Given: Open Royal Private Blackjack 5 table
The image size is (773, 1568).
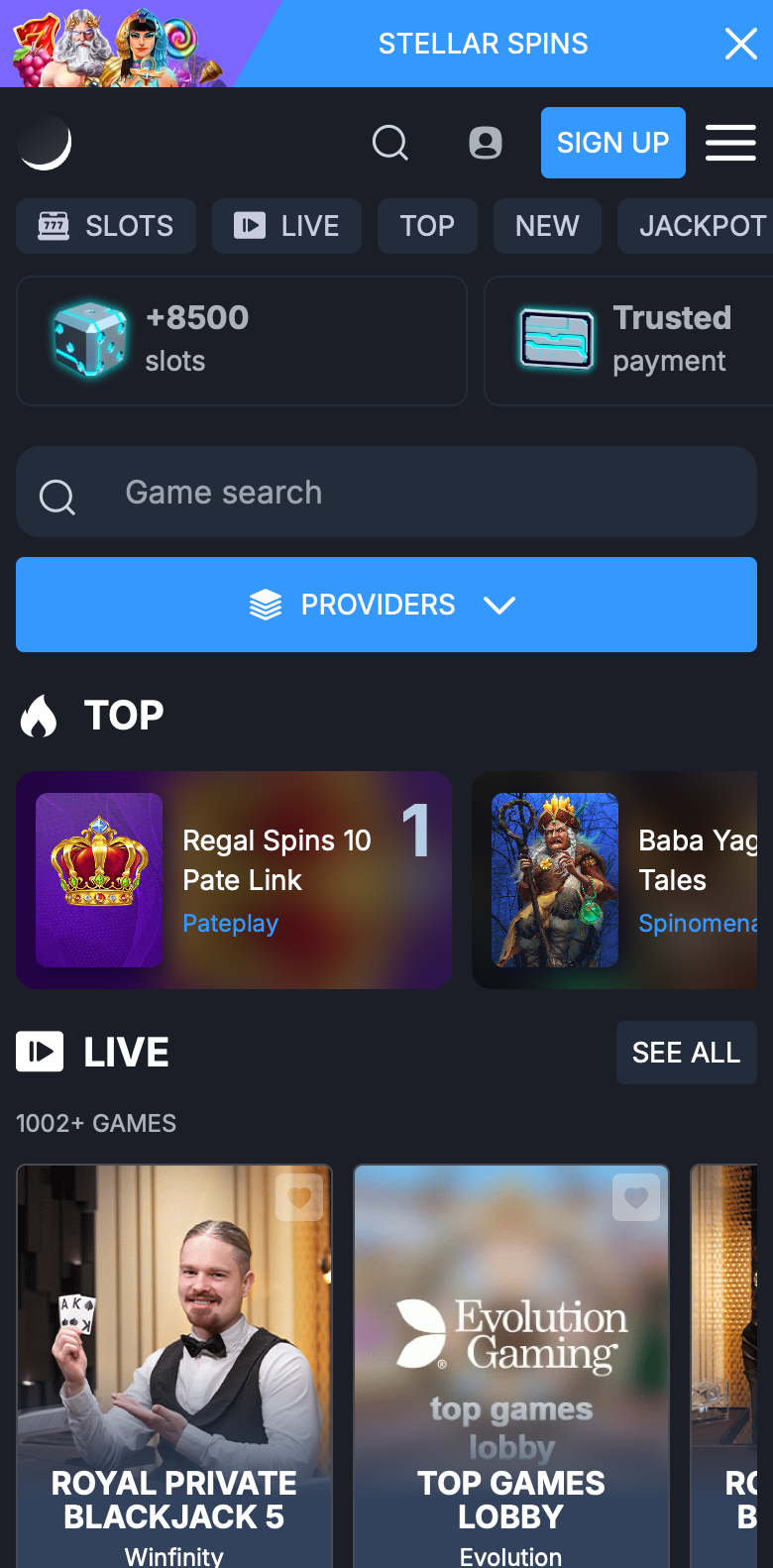Looking at the screenshot, I should [x=174, y=1368].
